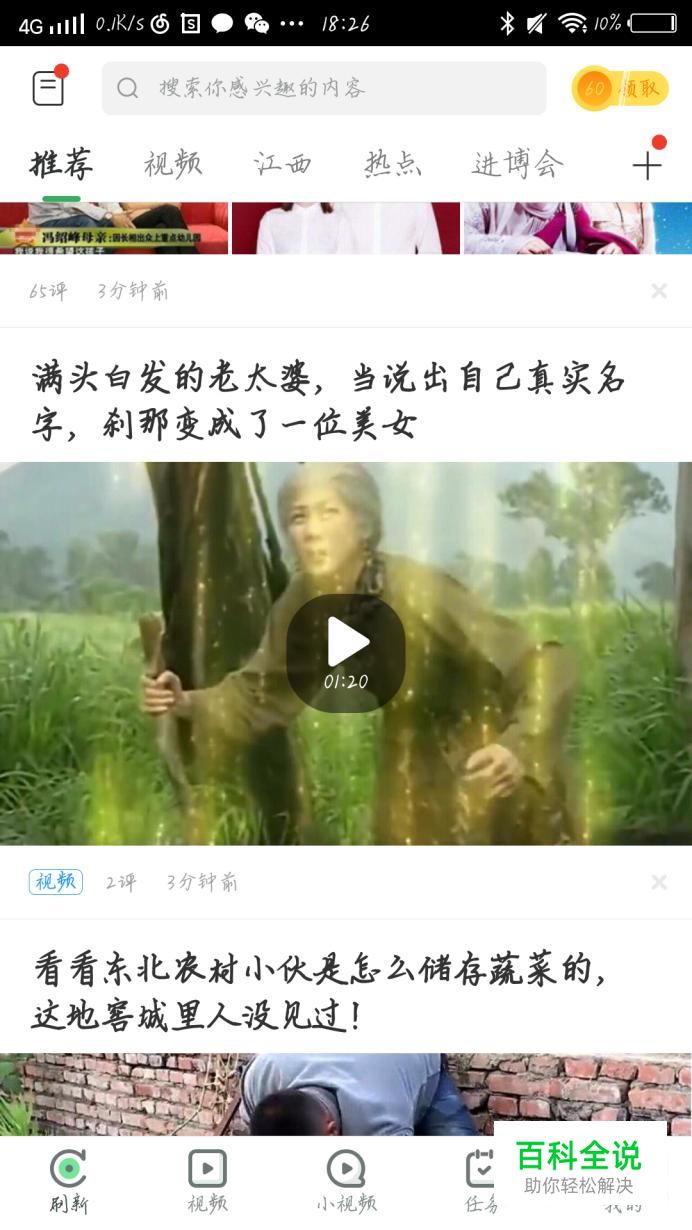This screenshot has width=692, height=1230.
Task: Claim the 60 coins 领取 button
Action: pyautogui.click(x=620, y=89)
